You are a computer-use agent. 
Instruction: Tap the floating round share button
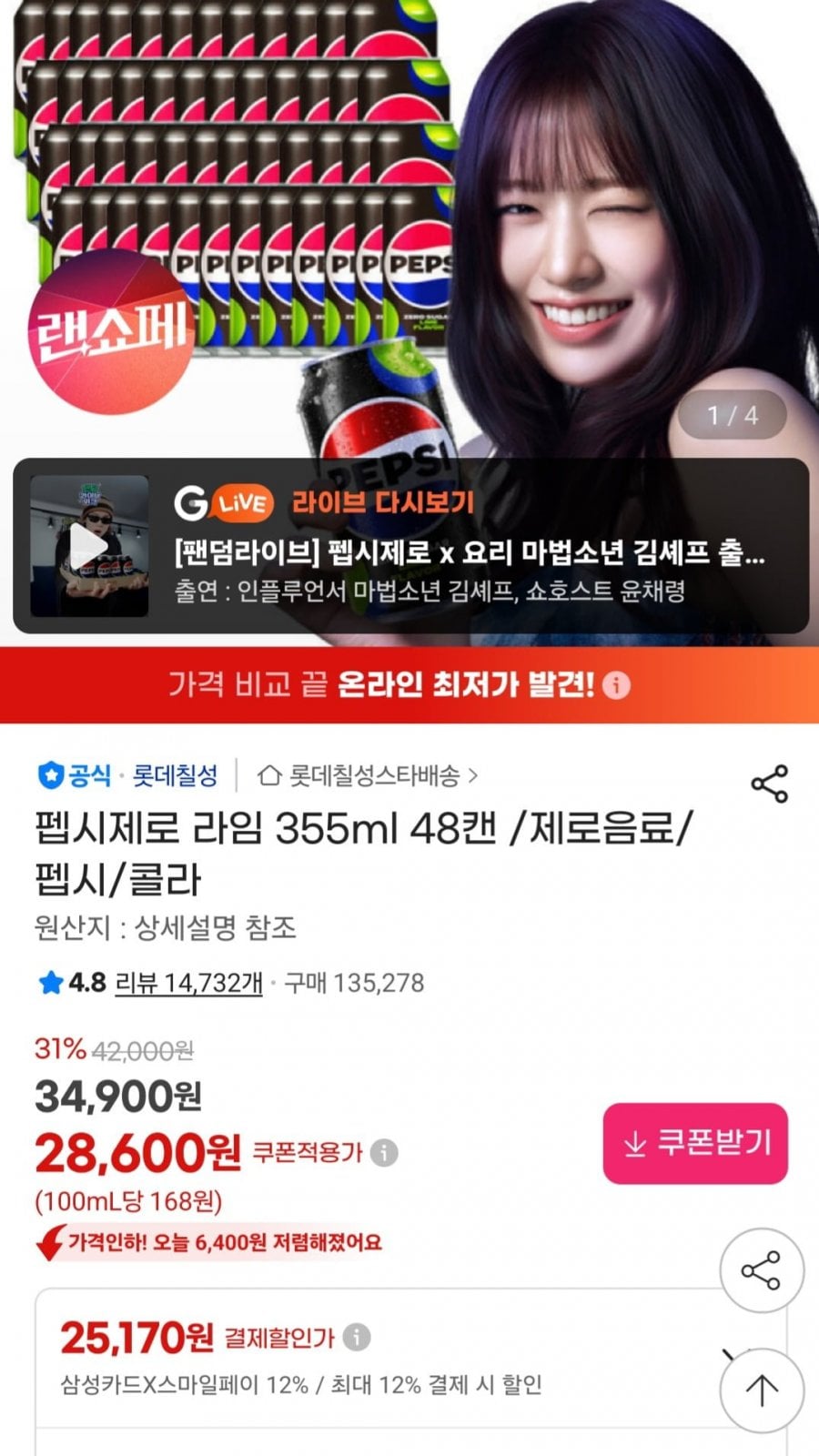762,1270
